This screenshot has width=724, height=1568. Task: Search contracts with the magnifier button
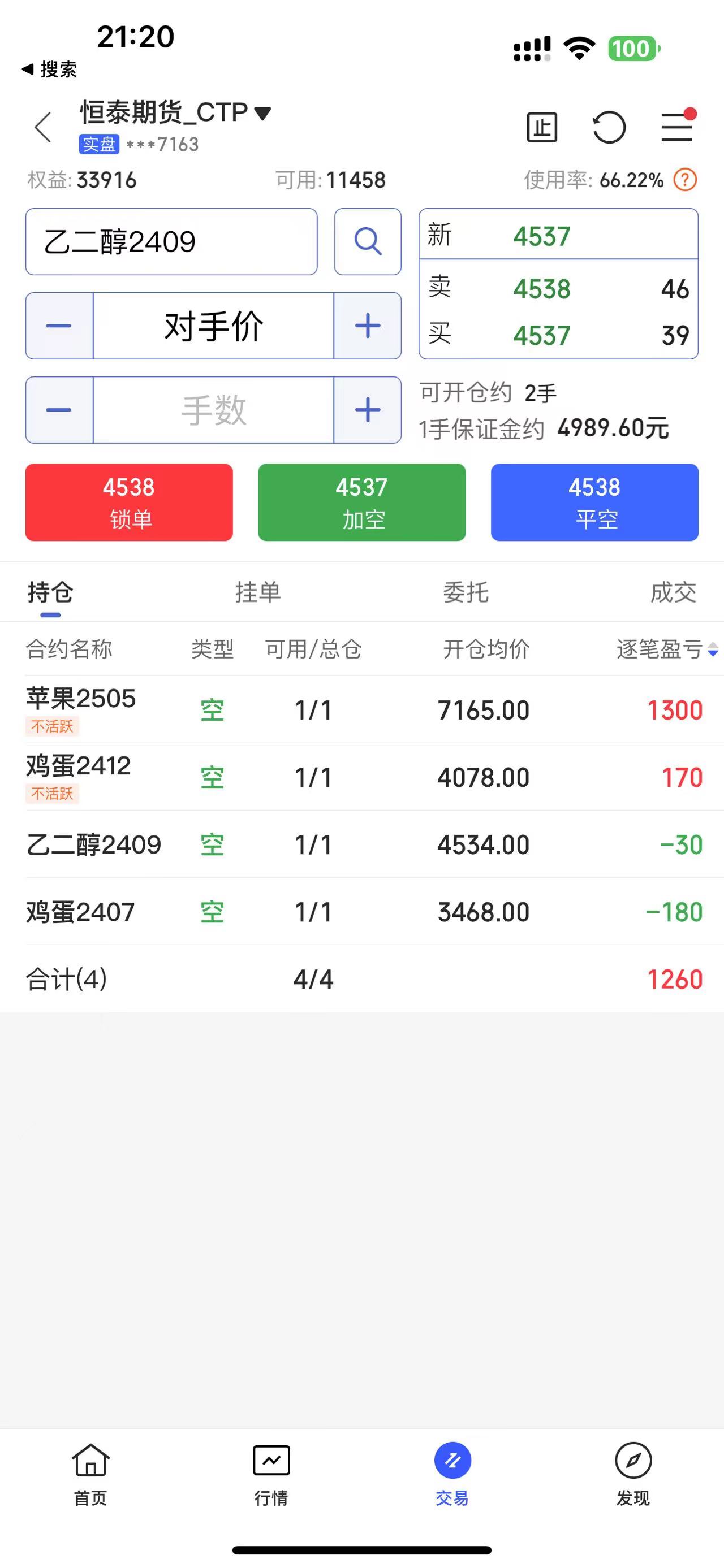click(368, 242)
